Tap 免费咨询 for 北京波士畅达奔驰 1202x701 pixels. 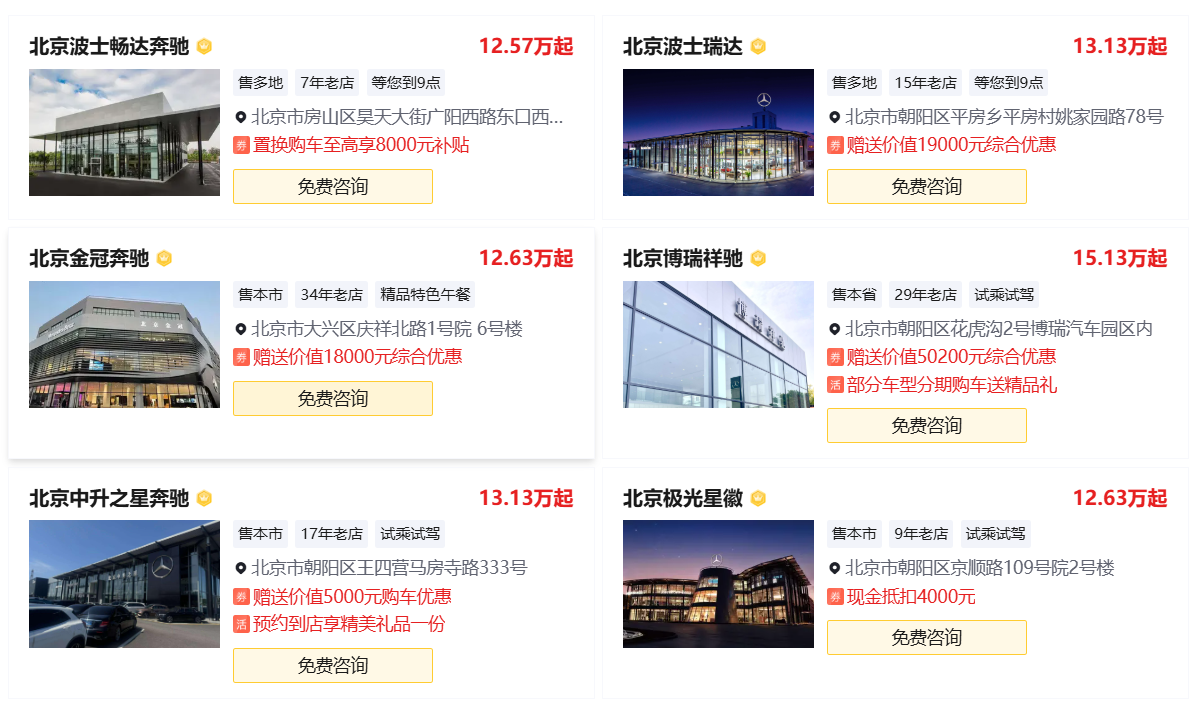332,186
